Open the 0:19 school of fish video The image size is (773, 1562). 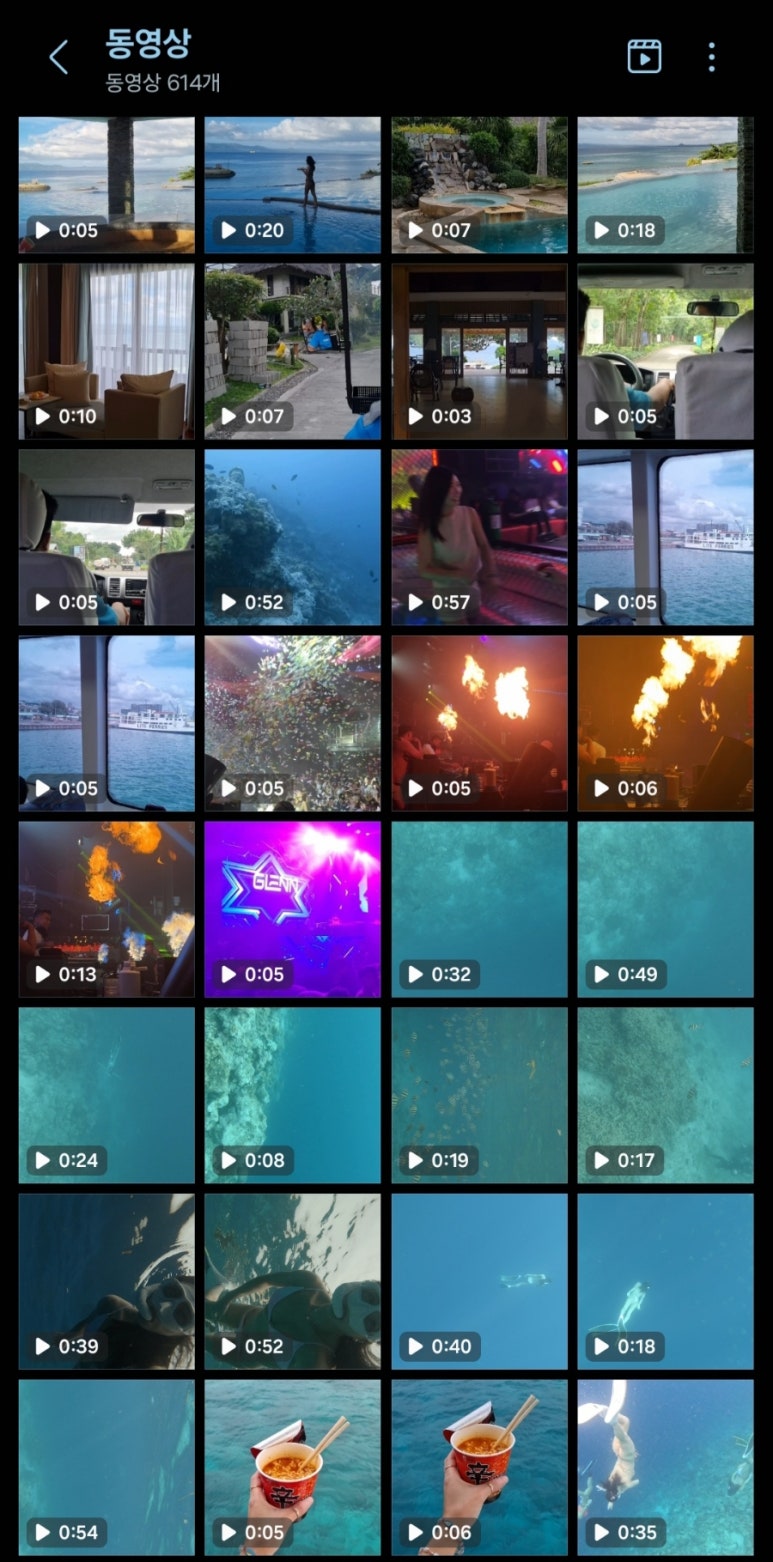pyautogui.click(x=479, y=1095)
